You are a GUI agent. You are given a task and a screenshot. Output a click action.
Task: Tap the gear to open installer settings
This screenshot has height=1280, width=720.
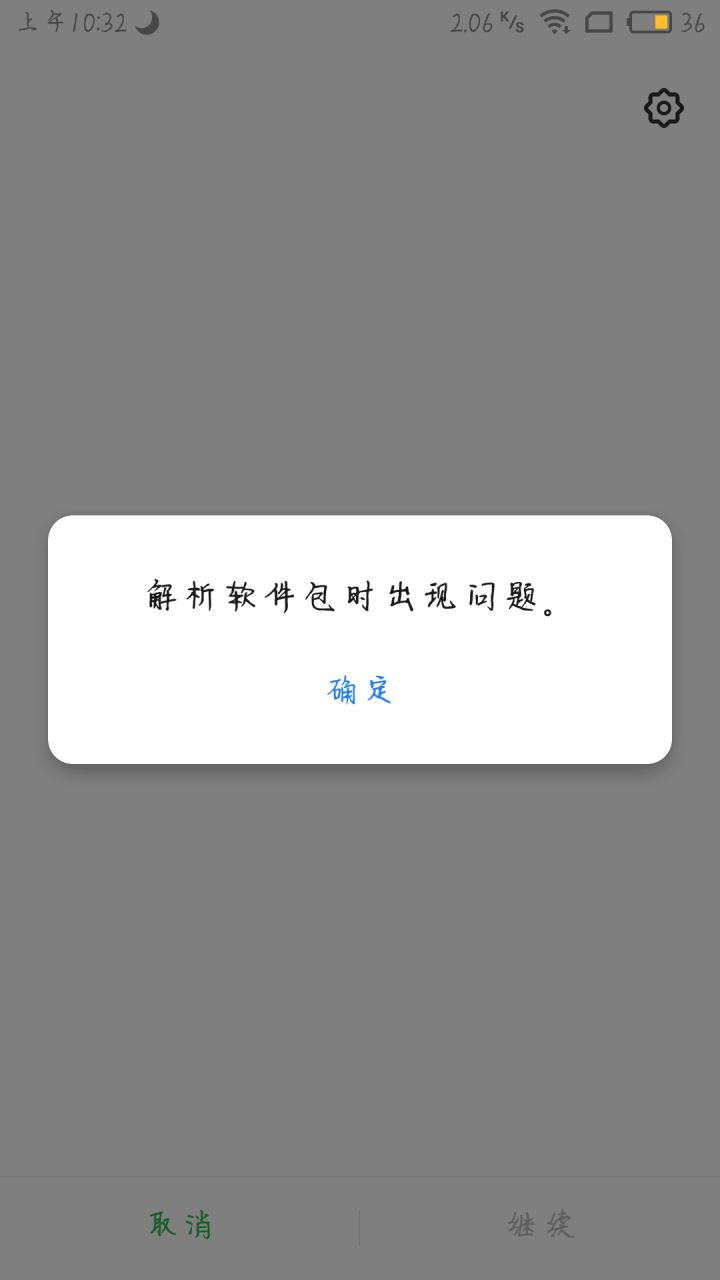coord(663,108)
